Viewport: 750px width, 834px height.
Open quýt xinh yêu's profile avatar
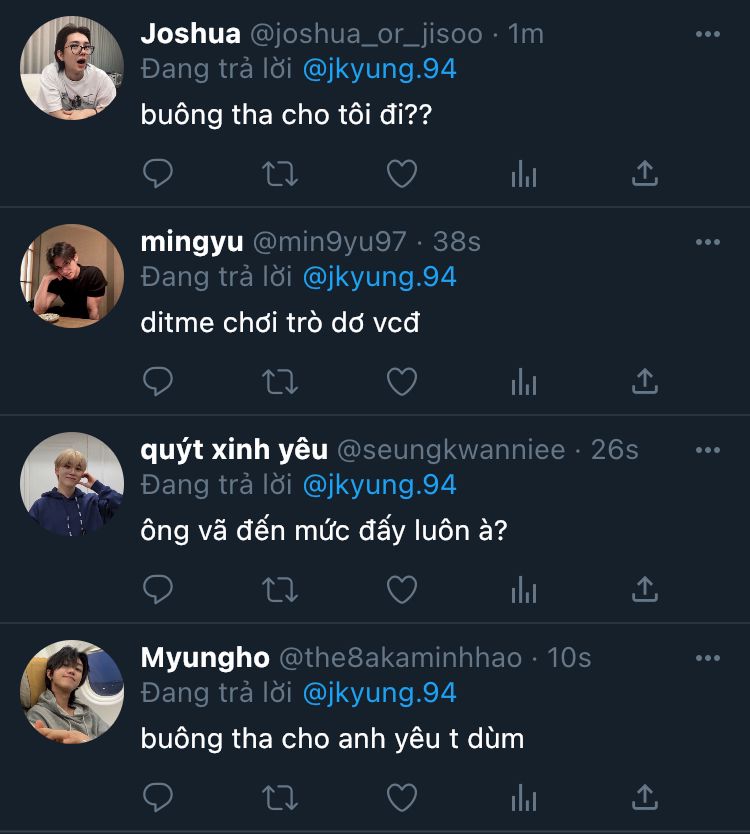72,483
